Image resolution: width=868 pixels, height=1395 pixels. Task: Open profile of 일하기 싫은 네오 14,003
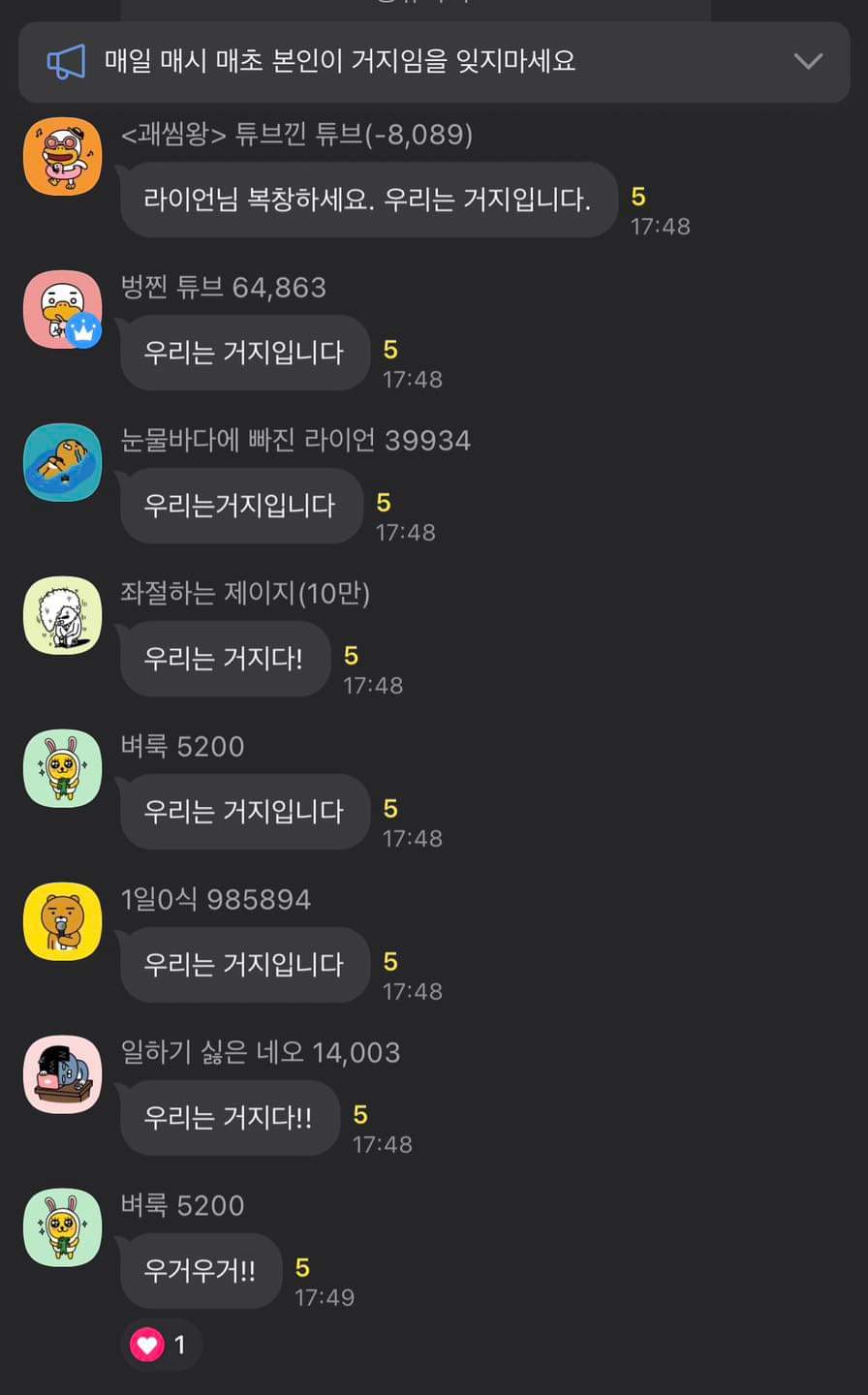(x=63, y=1074)
